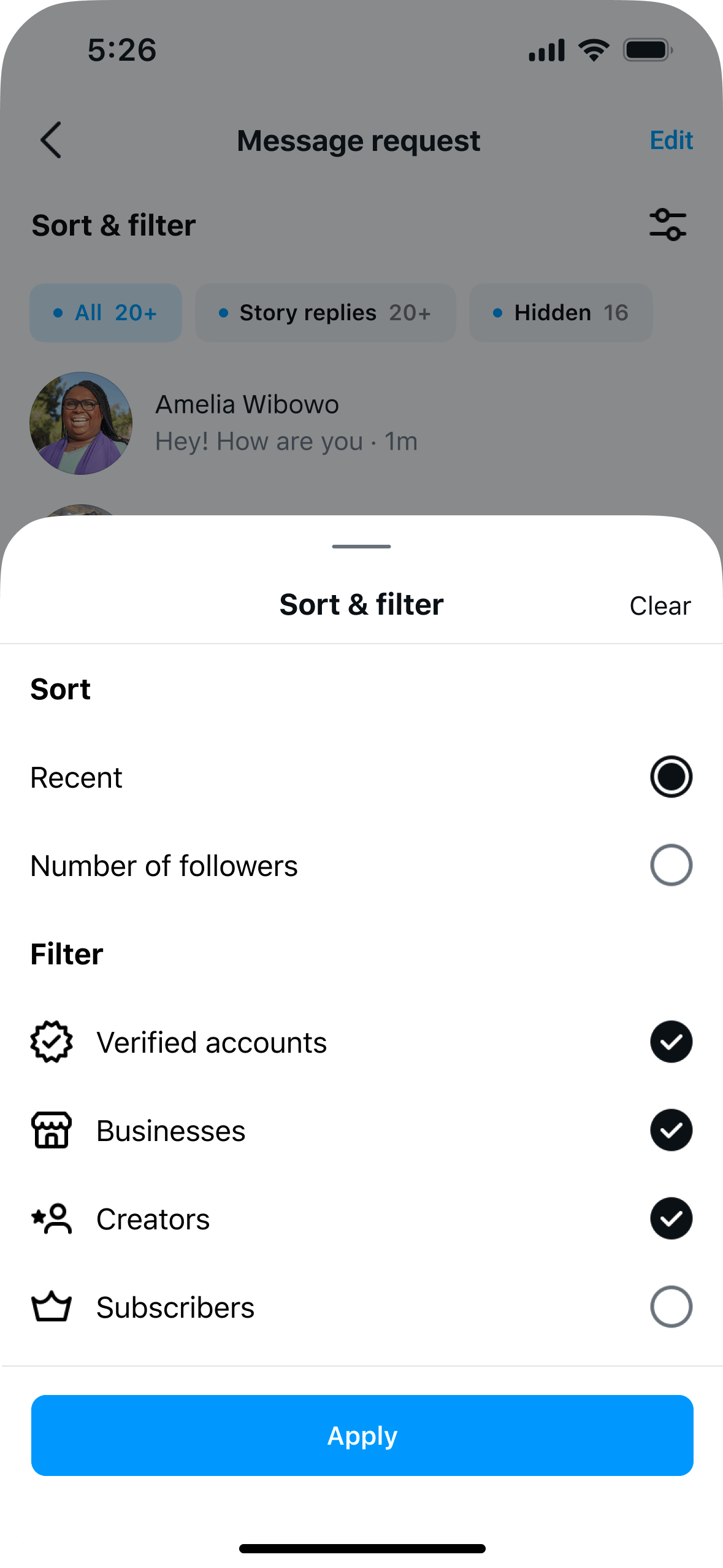
Task: Tap the sheet's drag handle
Action: (x=361, y=546)
